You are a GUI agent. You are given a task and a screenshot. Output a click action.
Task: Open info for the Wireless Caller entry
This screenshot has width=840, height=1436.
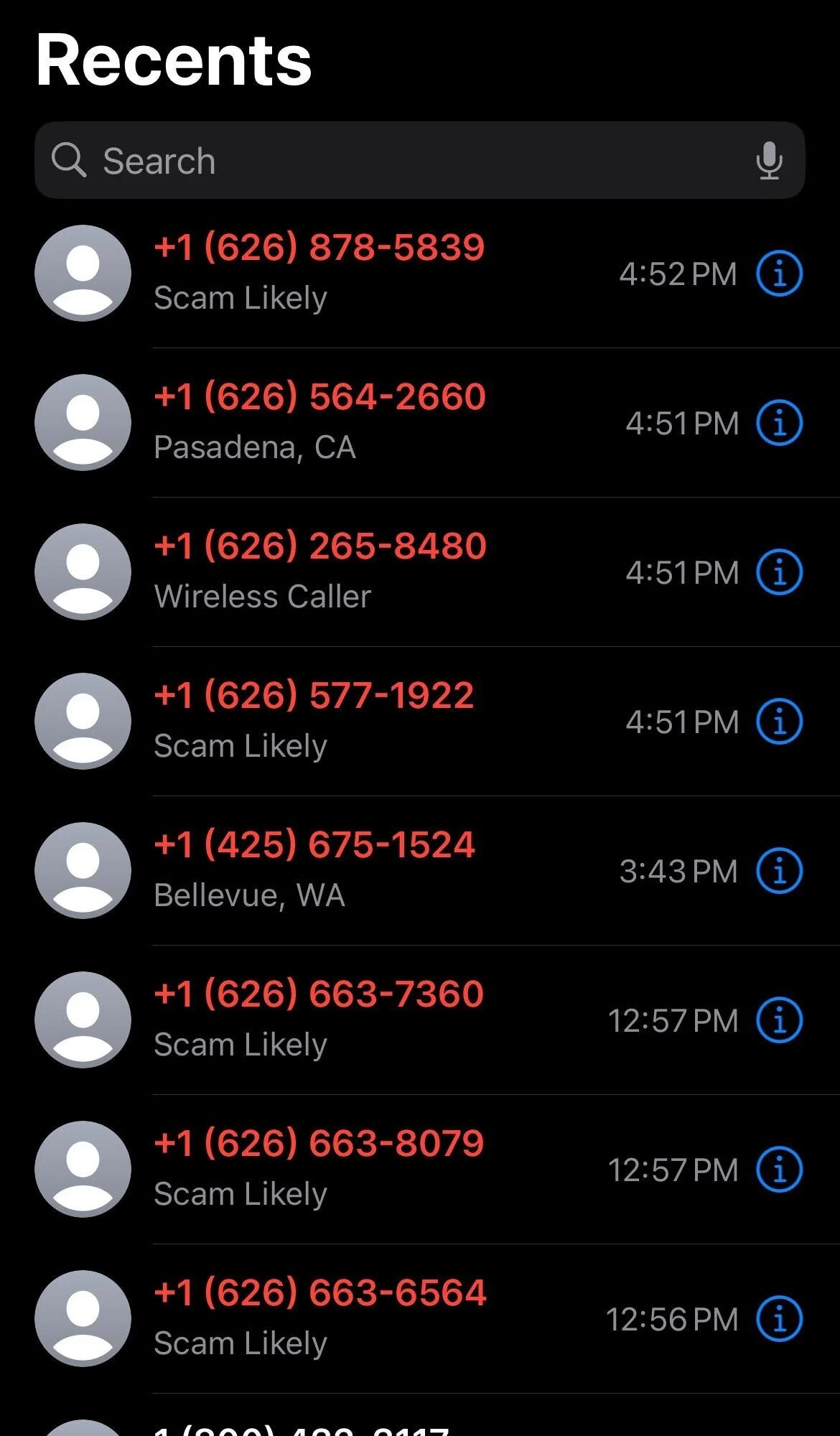[x=780, y=572]
